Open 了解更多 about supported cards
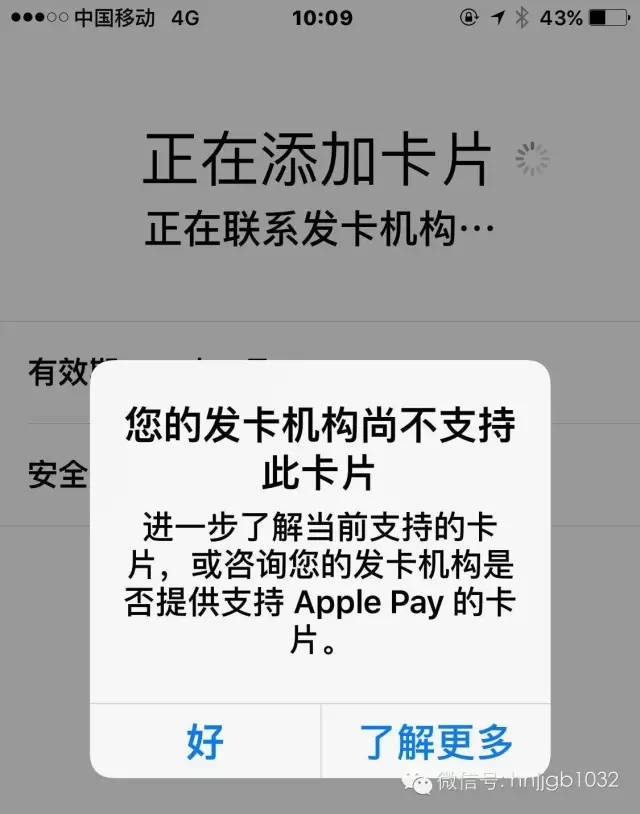This screenshot has width=640, height=814. click(436, 741)
